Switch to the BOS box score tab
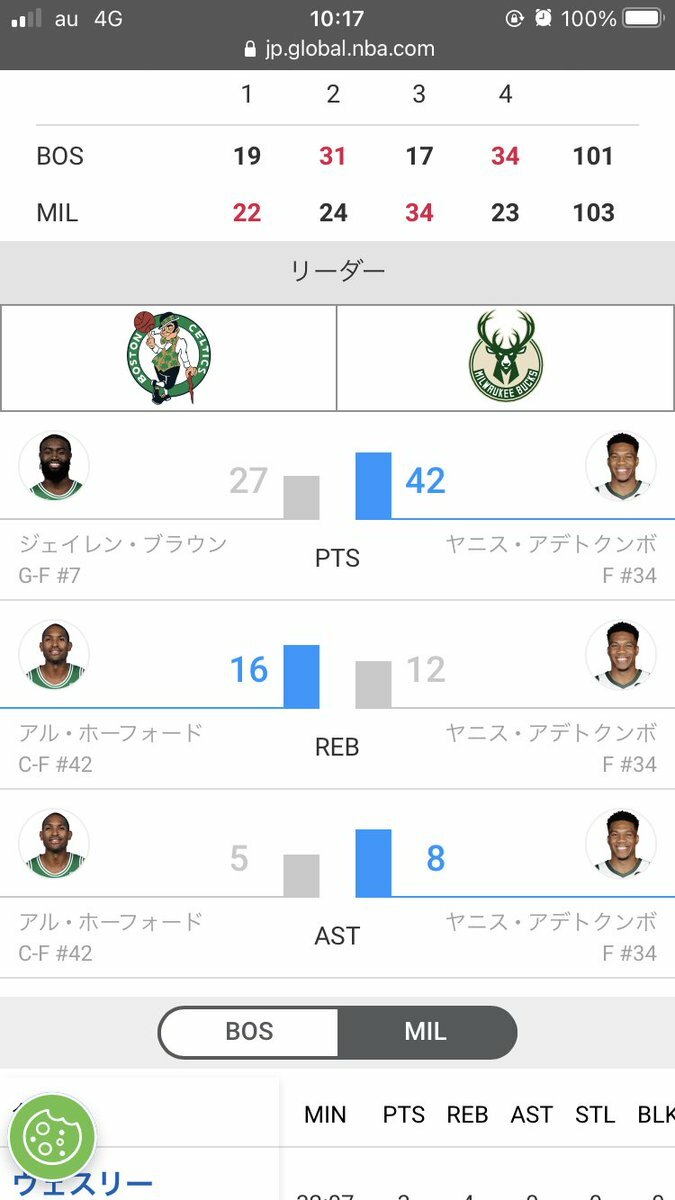The width and height of the screenshot is (675, 1200). click(249, 1032)
